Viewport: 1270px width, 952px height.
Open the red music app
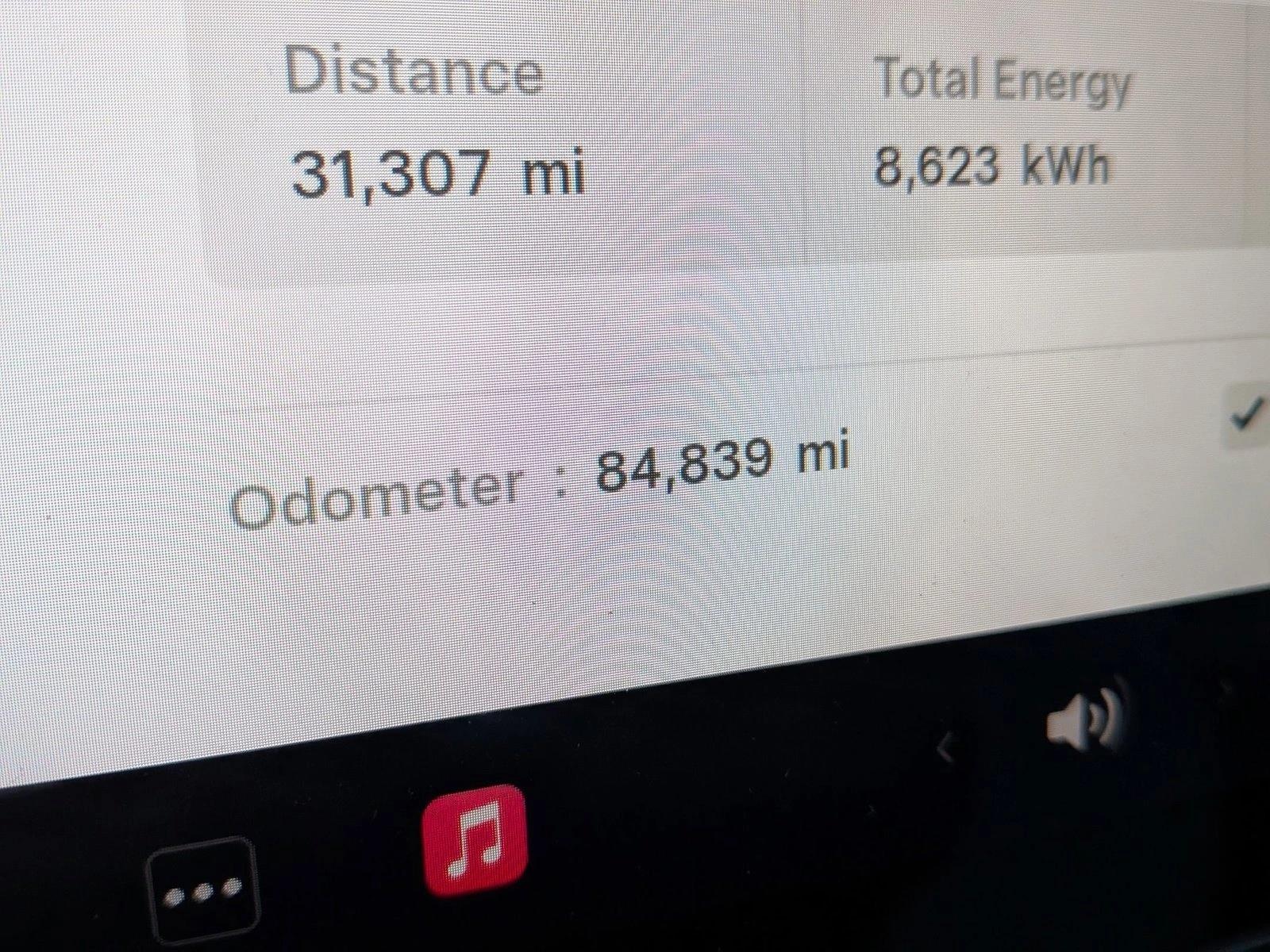475,841
